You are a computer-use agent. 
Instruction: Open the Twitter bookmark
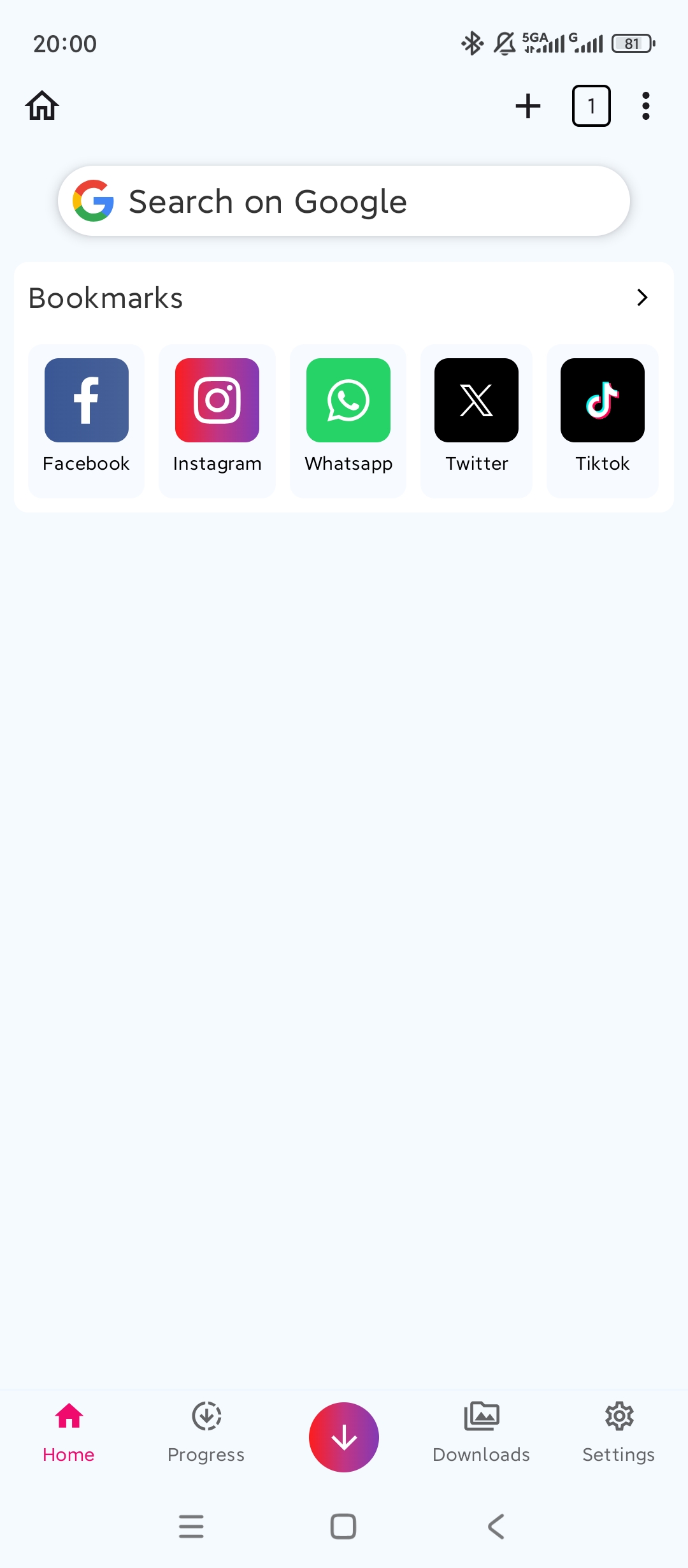tap(477, 421)
